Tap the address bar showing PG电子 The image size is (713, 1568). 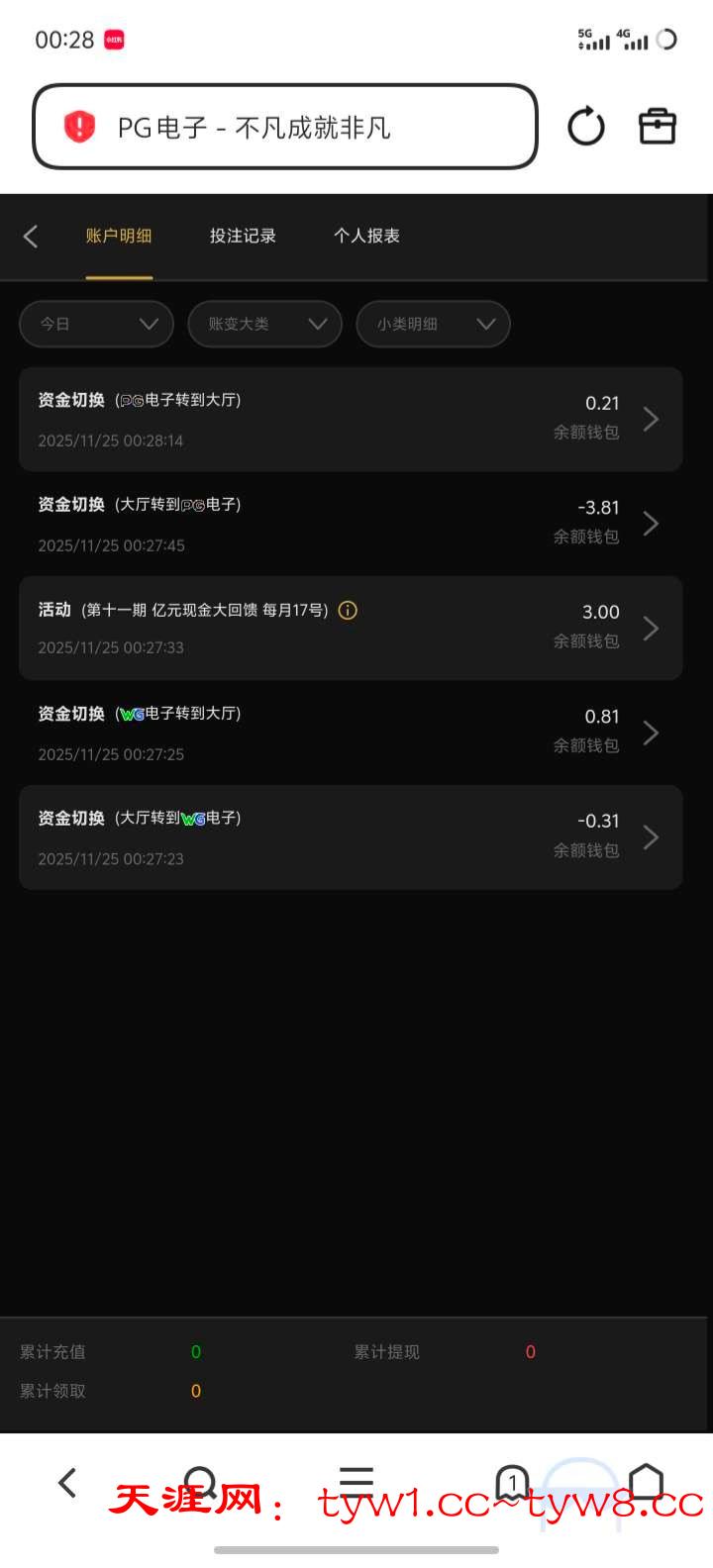click(285, 128)
